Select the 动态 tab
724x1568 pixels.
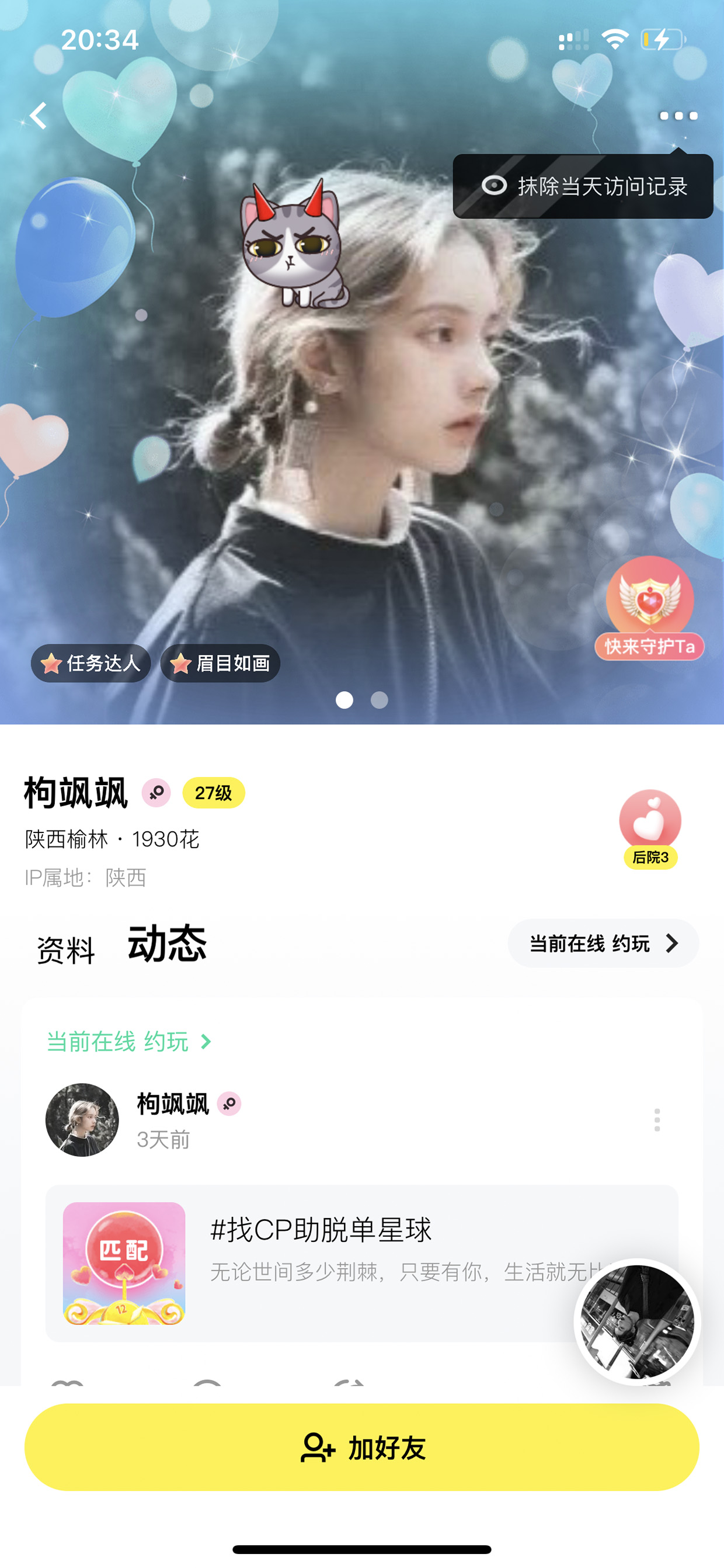(168, 943)
